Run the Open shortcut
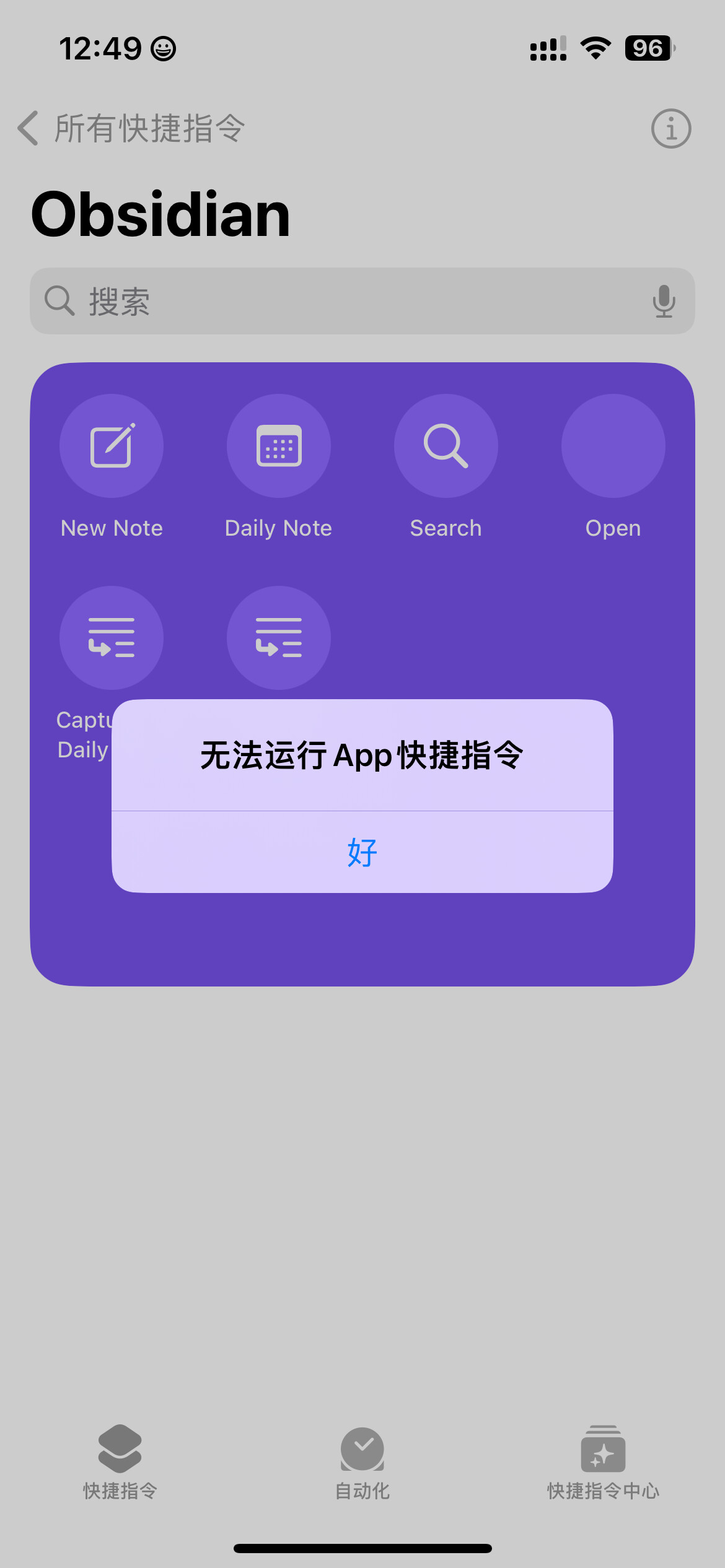Screen dimensions: 725x1568 (613, 446)
